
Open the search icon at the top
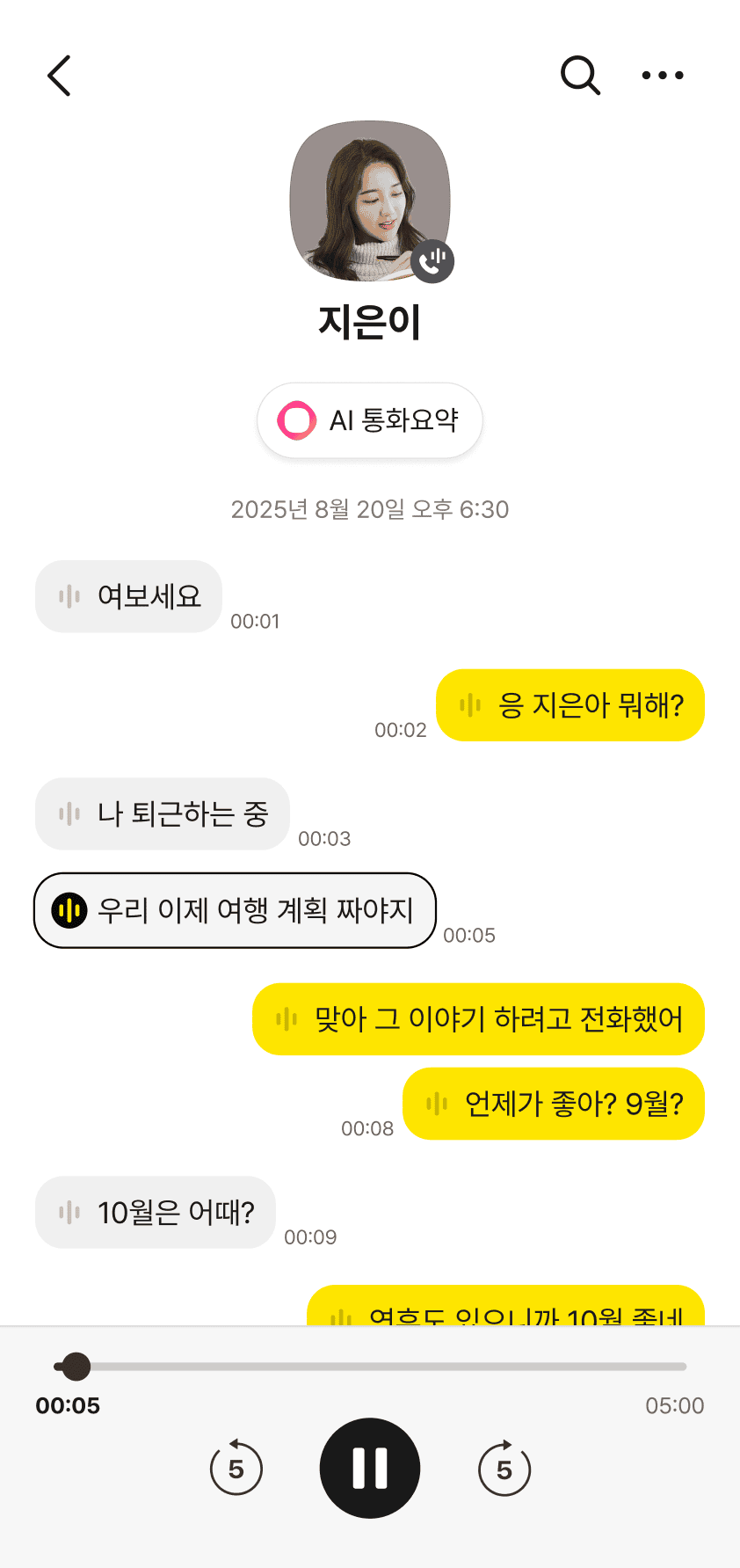(x=580, y=76)
